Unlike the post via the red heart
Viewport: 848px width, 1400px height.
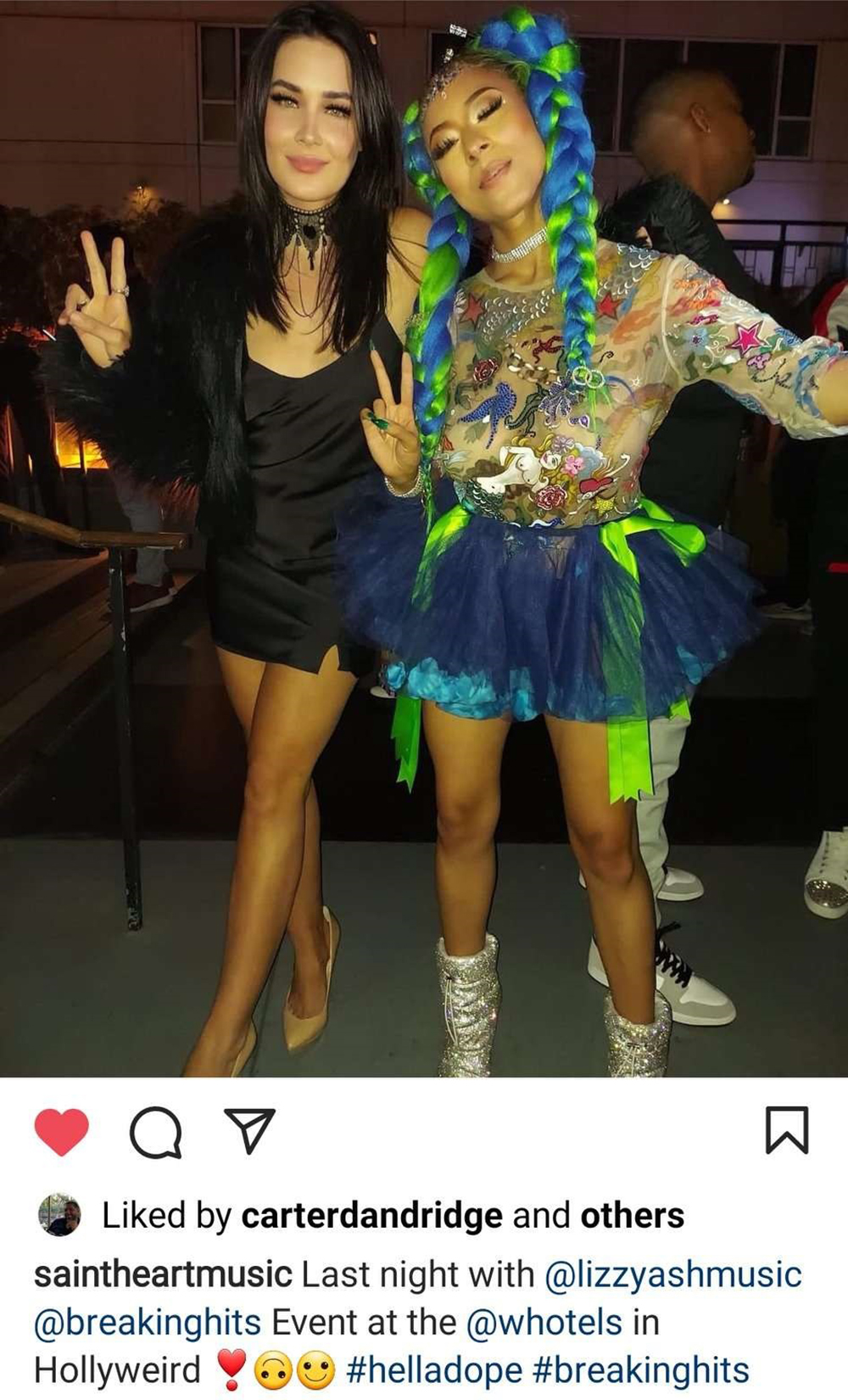coord(61,1132)
